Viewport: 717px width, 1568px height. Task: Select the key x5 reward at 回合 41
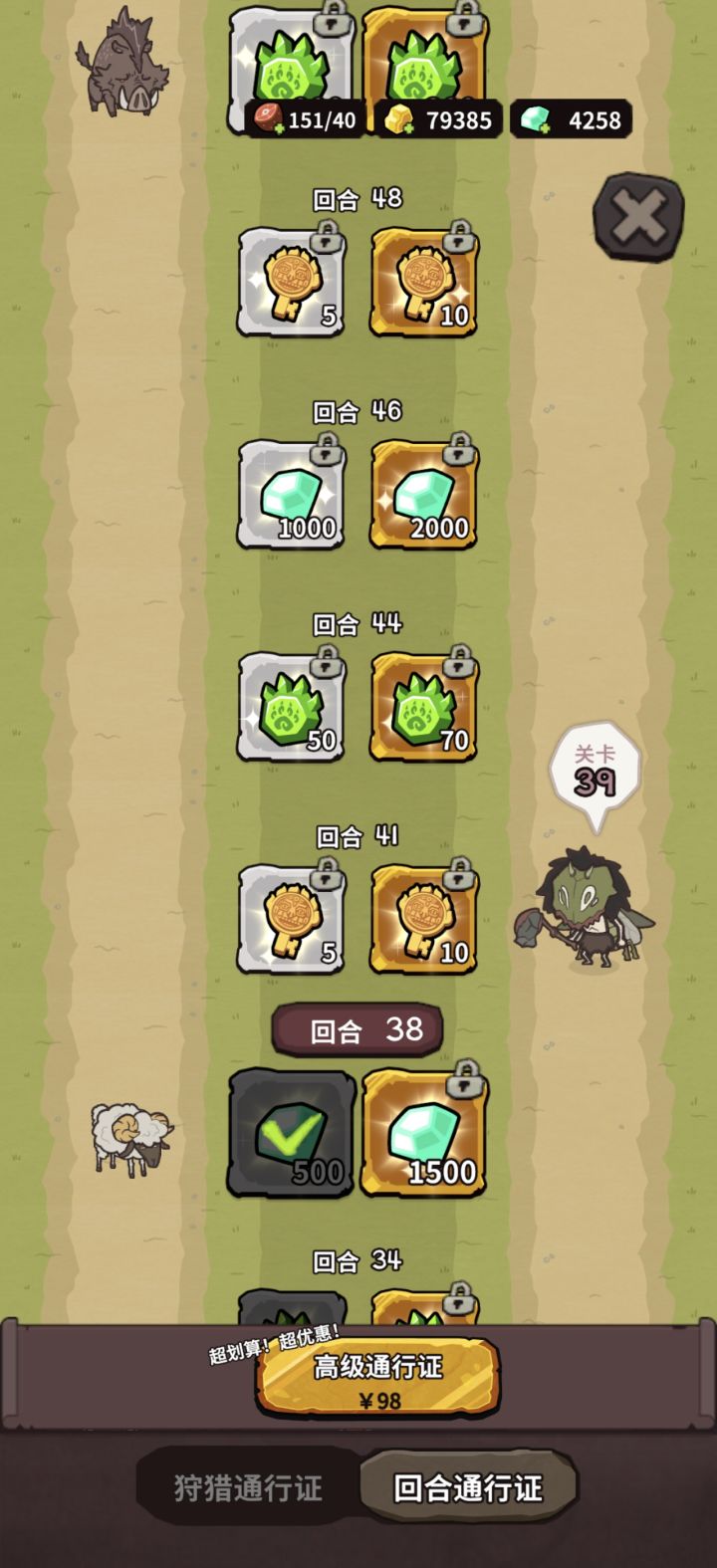coord(289,918)
